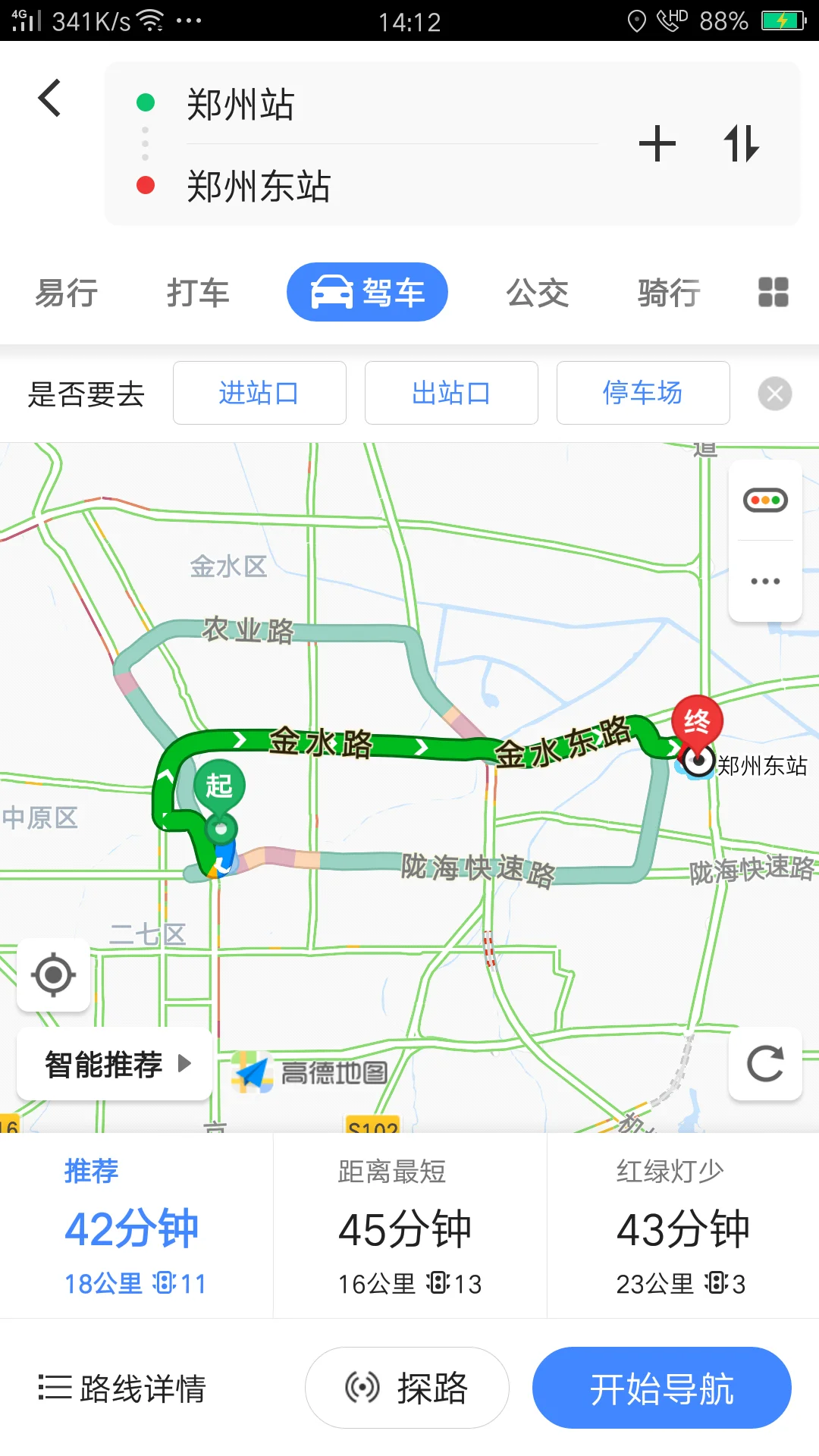Select the 进站口 waypoint chip
819x1456 pixels.
coord(259,393)
